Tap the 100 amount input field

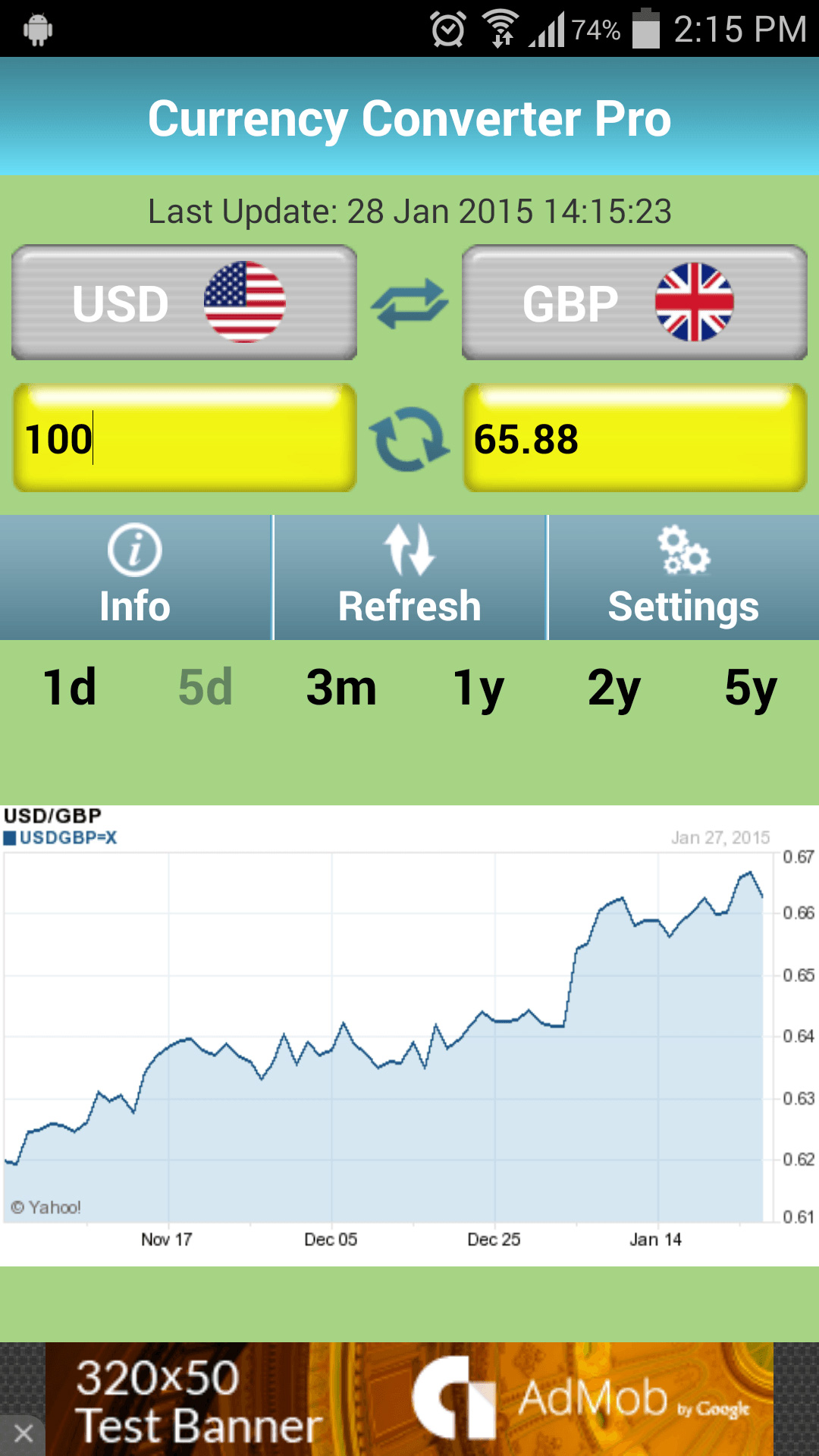[x=183, y=438]
